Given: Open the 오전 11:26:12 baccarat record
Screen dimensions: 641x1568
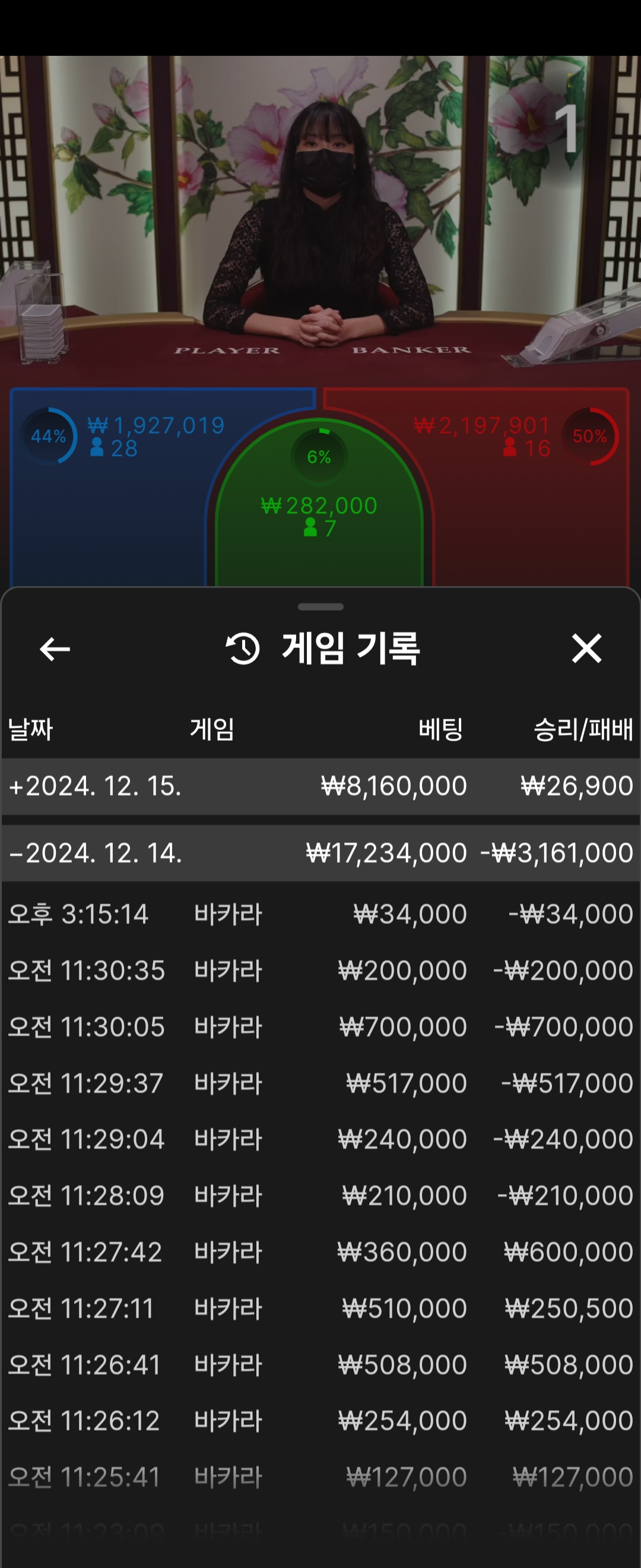Looking at the screenshot, I should tap(320, 1421).
